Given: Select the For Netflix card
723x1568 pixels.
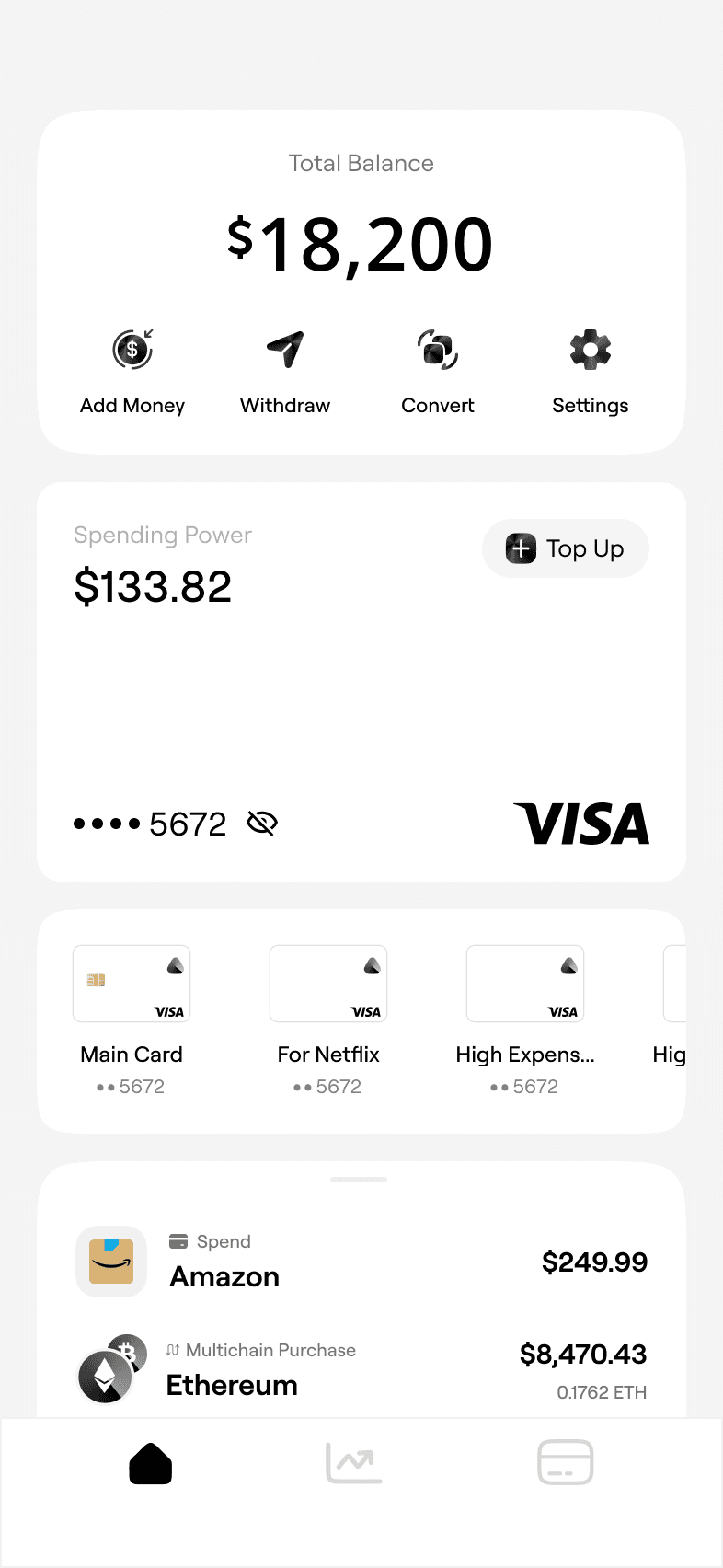Looking at the screenshot, I should click(x=327, y=983).
